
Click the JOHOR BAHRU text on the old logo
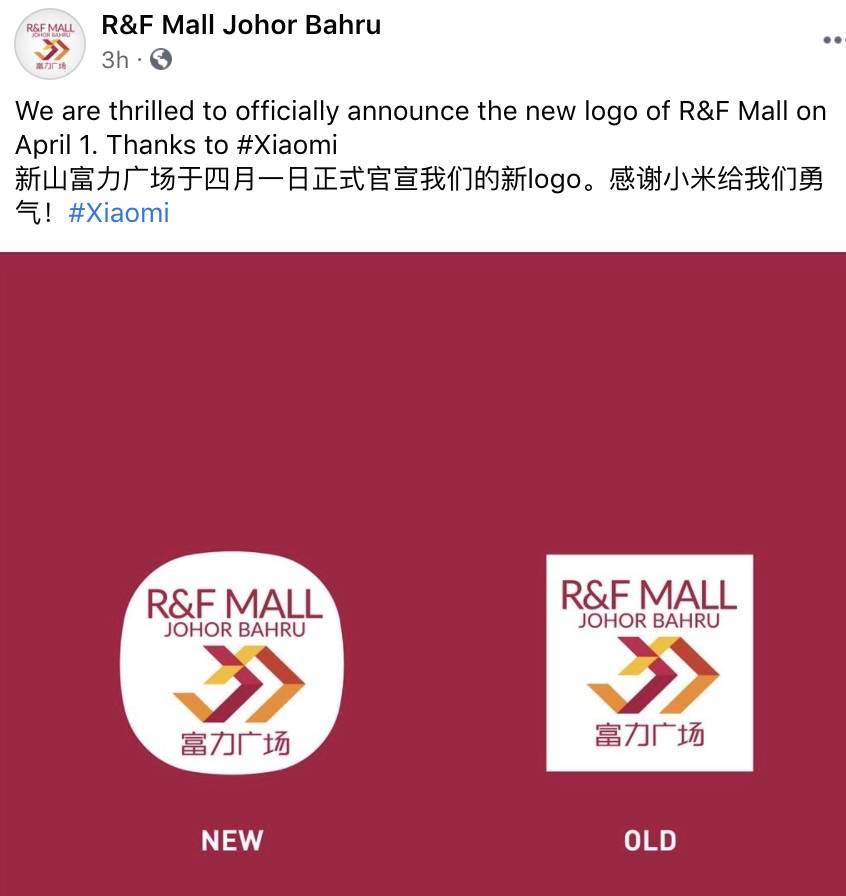[x=650, y=617]
